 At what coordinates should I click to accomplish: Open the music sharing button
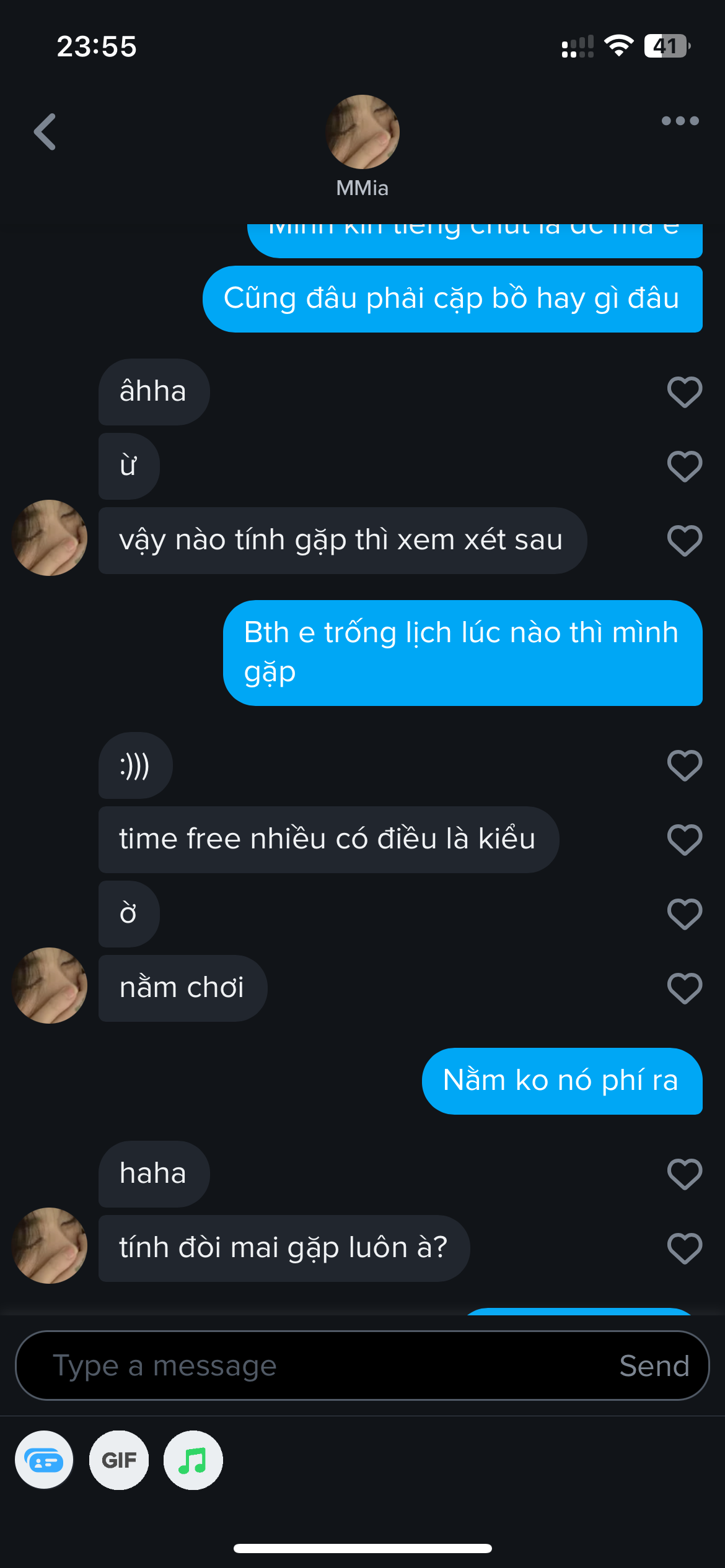tap(193, 1460)
